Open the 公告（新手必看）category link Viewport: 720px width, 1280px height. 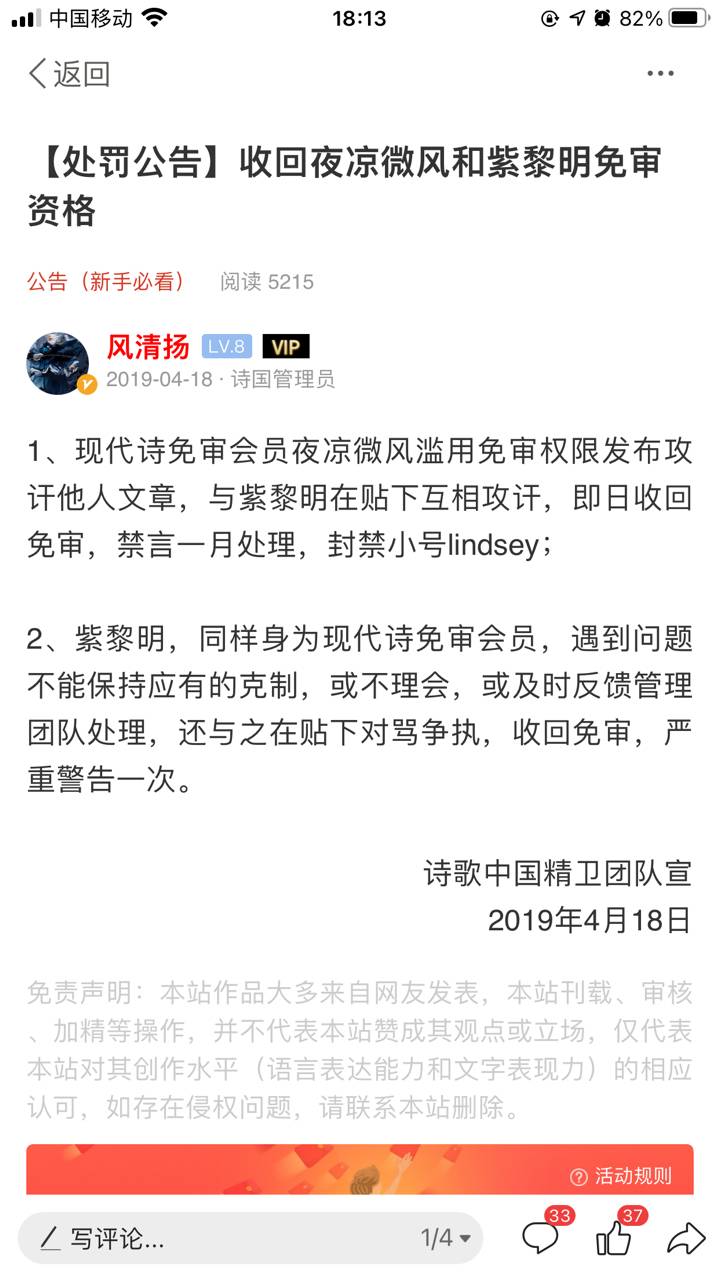tap(106, 282)
